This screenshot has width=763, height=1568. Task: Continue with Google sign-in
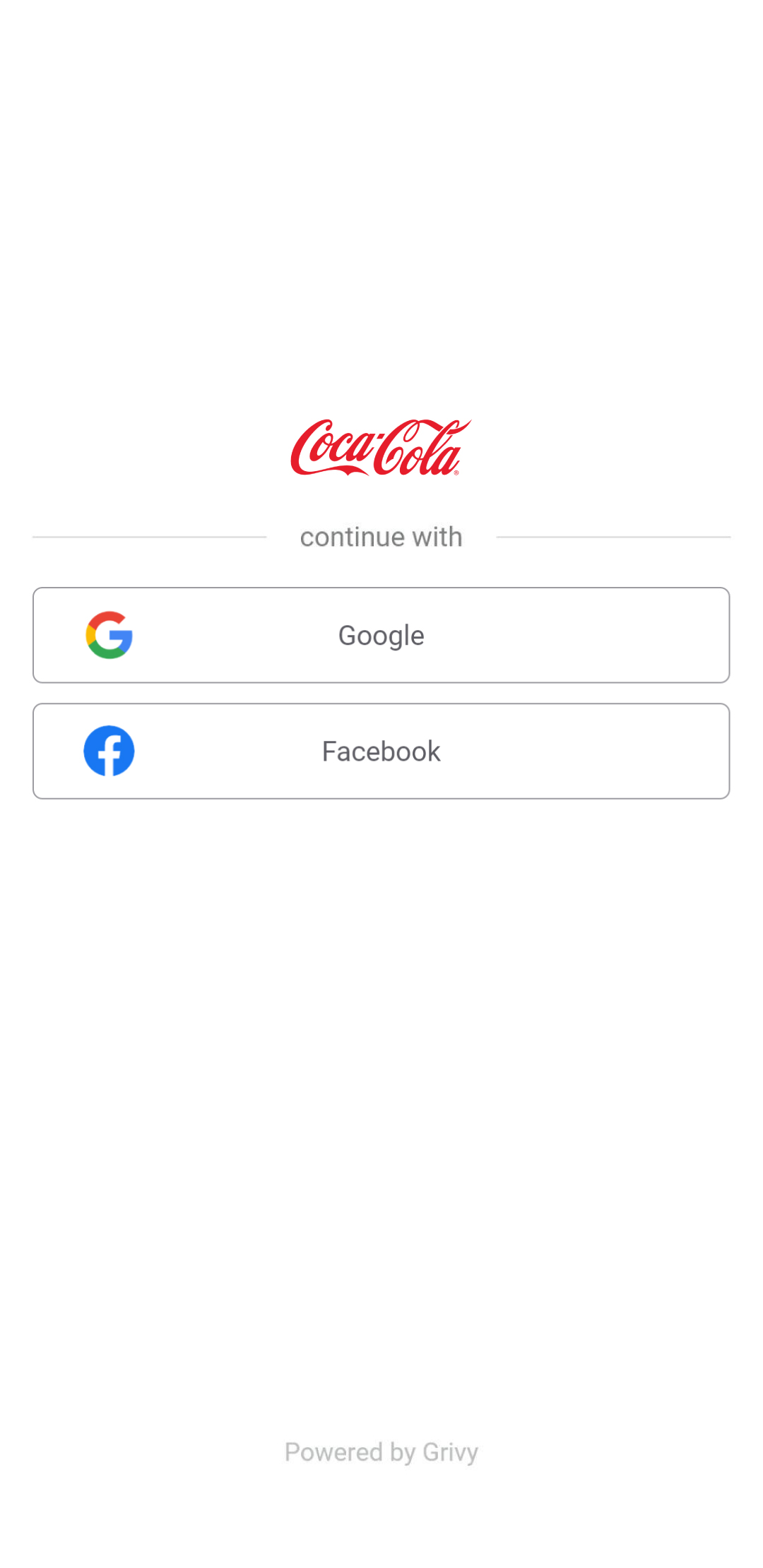[x=381, y=635]
